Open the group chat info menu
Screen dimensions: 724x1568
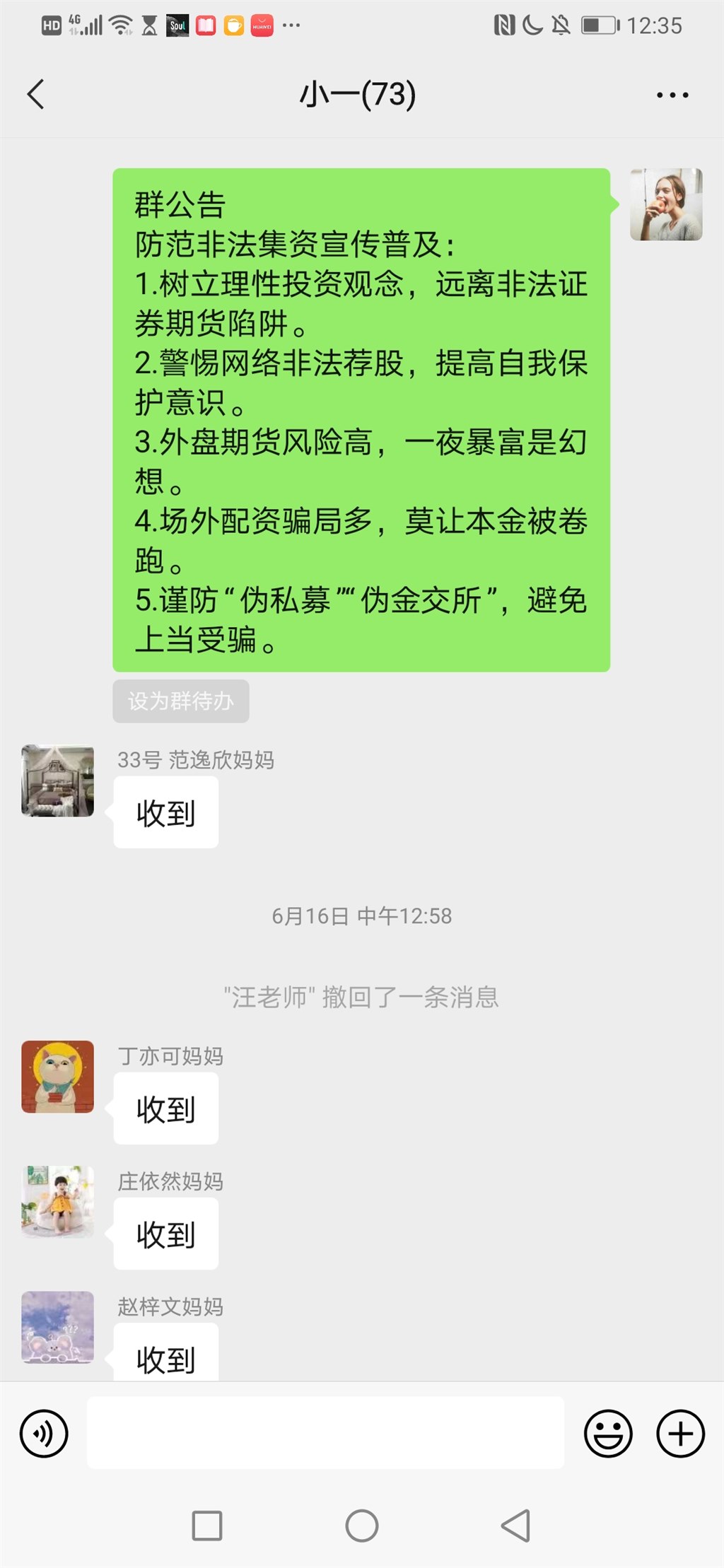click(672, 95)
